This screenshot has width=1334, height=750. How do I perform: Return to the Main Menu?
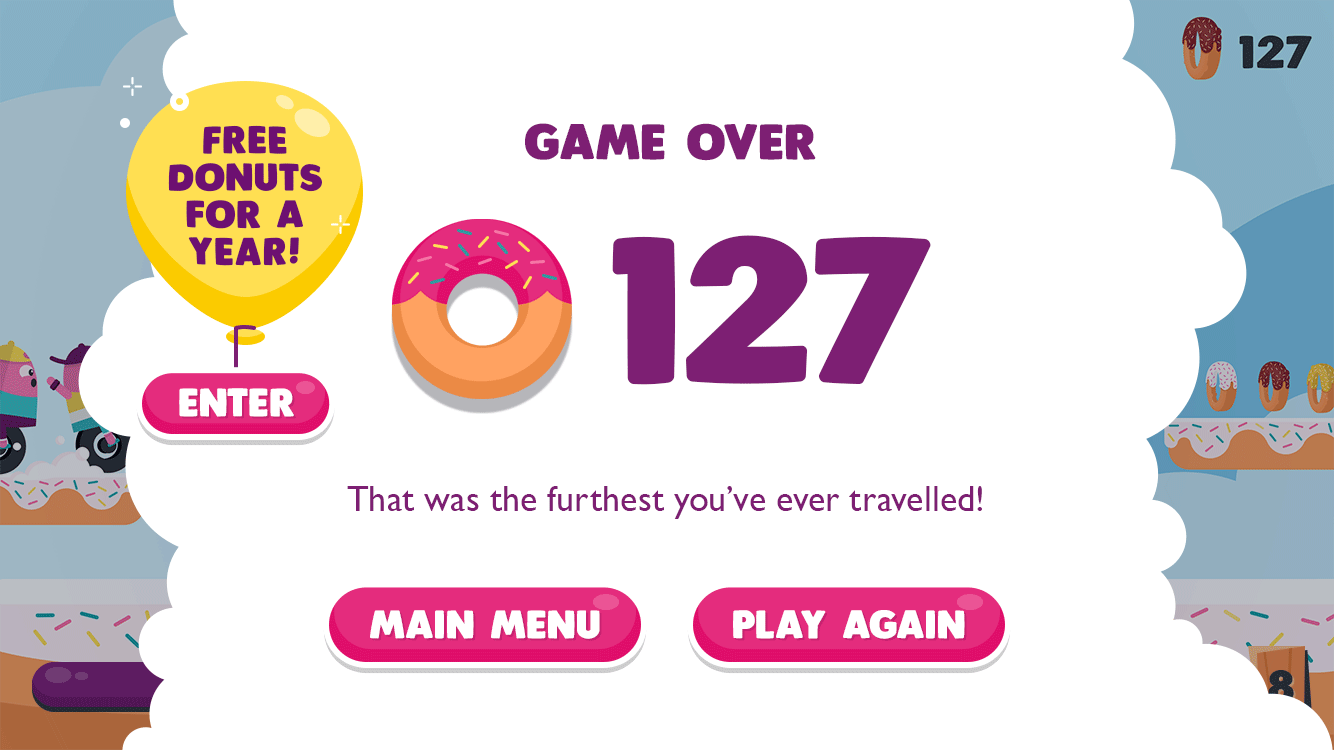point(485,625)
